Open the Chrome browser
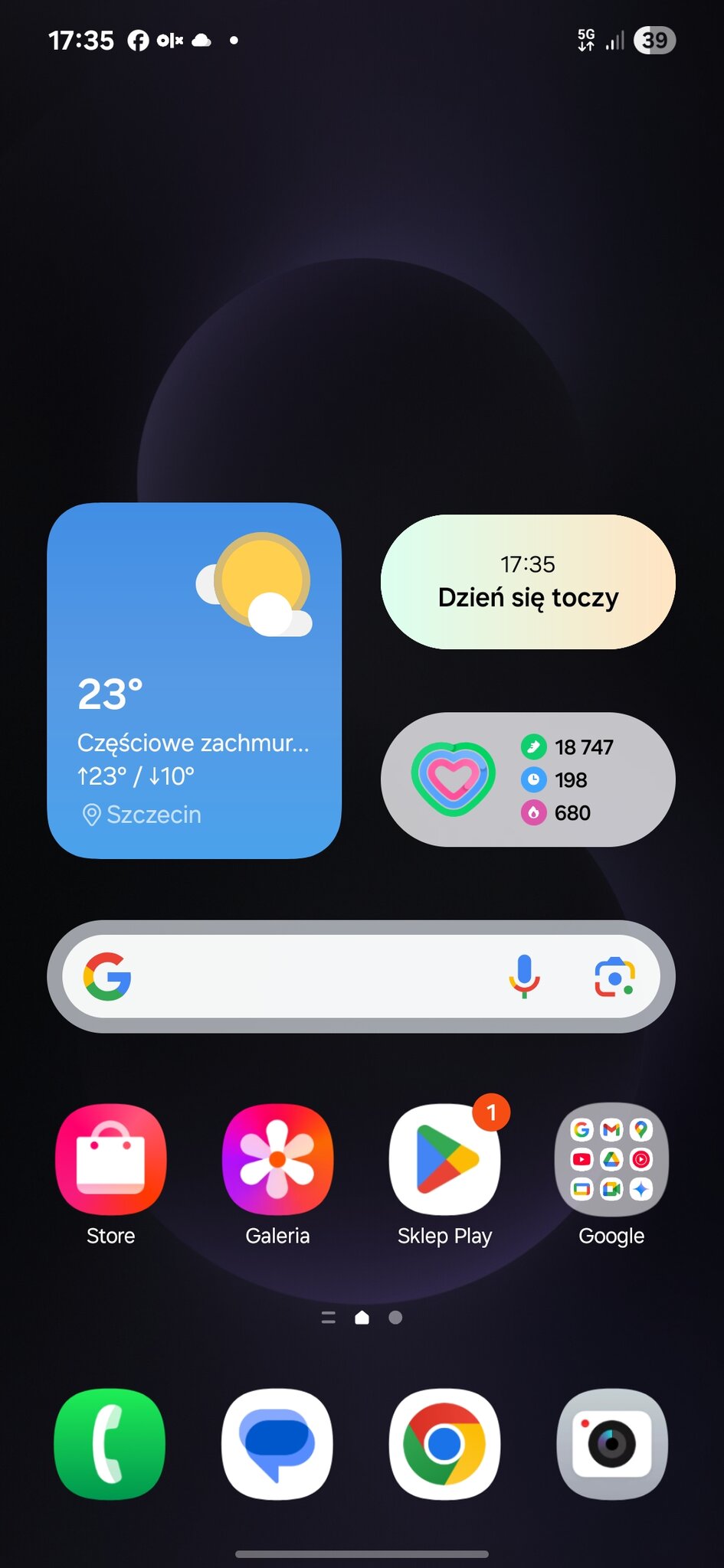 tap(444, 1443)
